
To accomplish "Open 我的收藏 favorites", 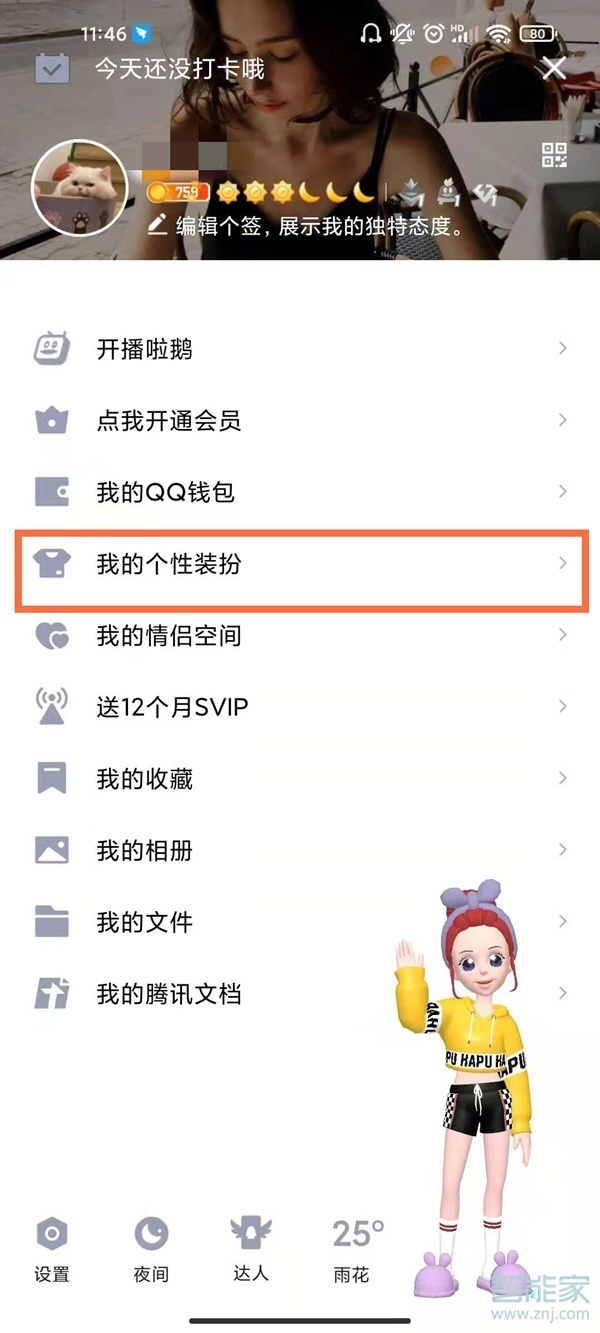I will [300, 779].
